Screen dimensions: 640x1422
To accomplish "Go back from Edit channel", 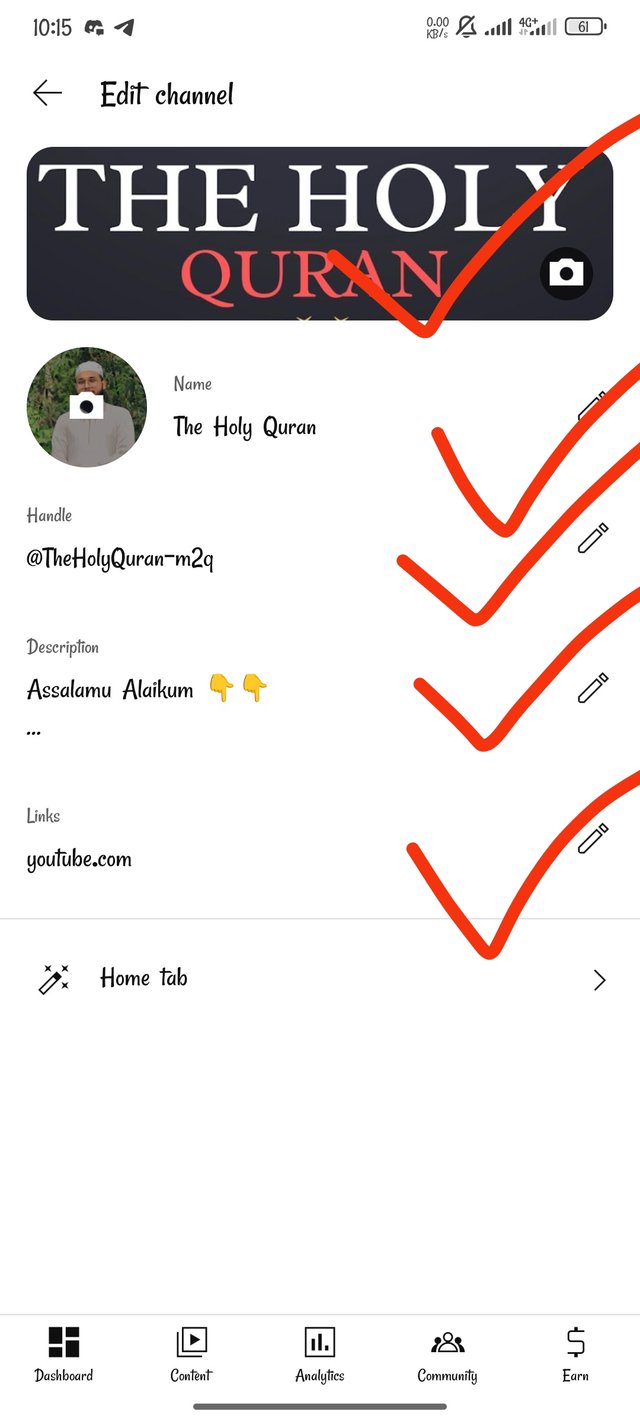I will click(47, 94).
